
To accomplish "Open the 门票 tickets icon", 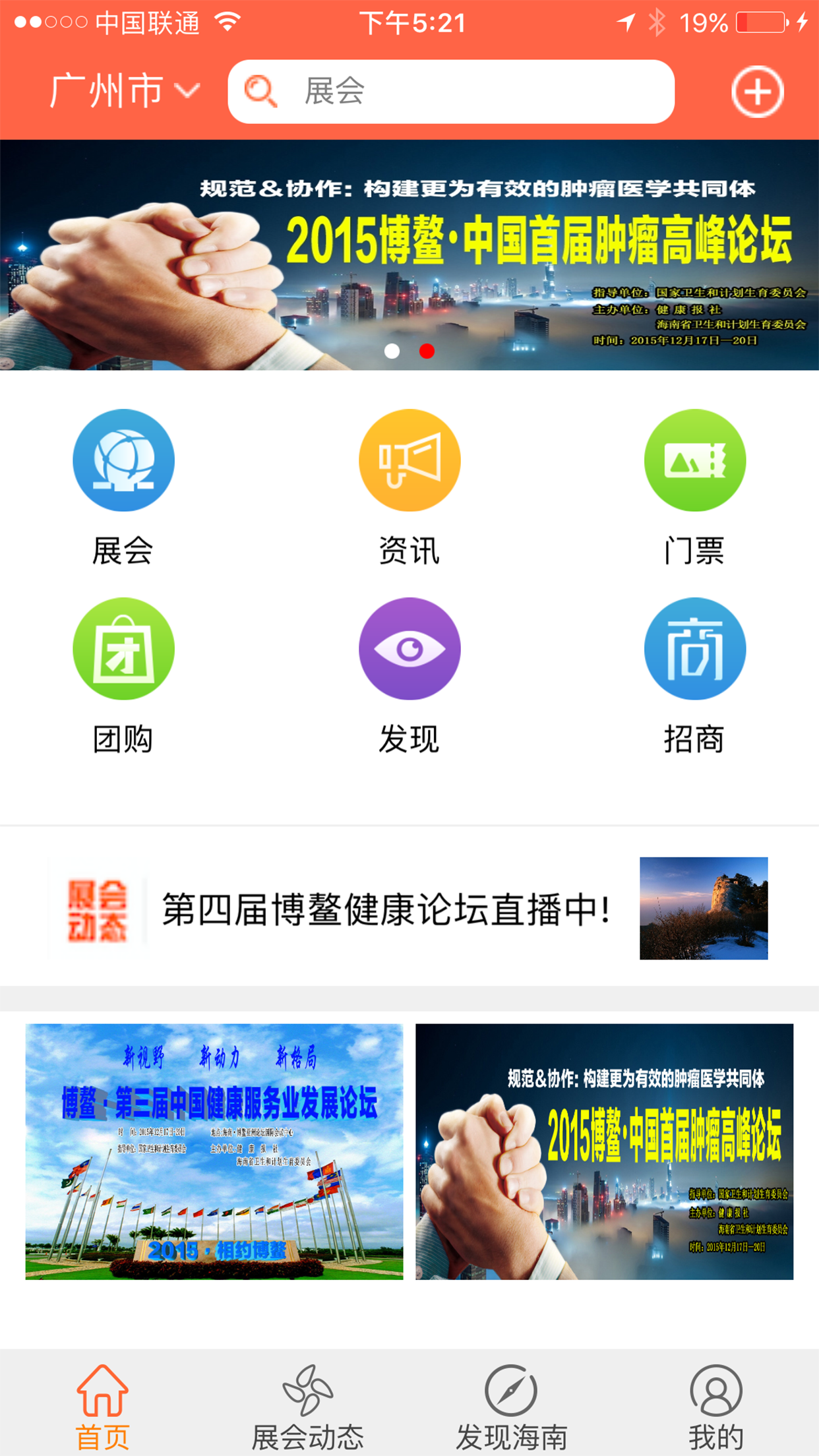I will tap(694, 460).
